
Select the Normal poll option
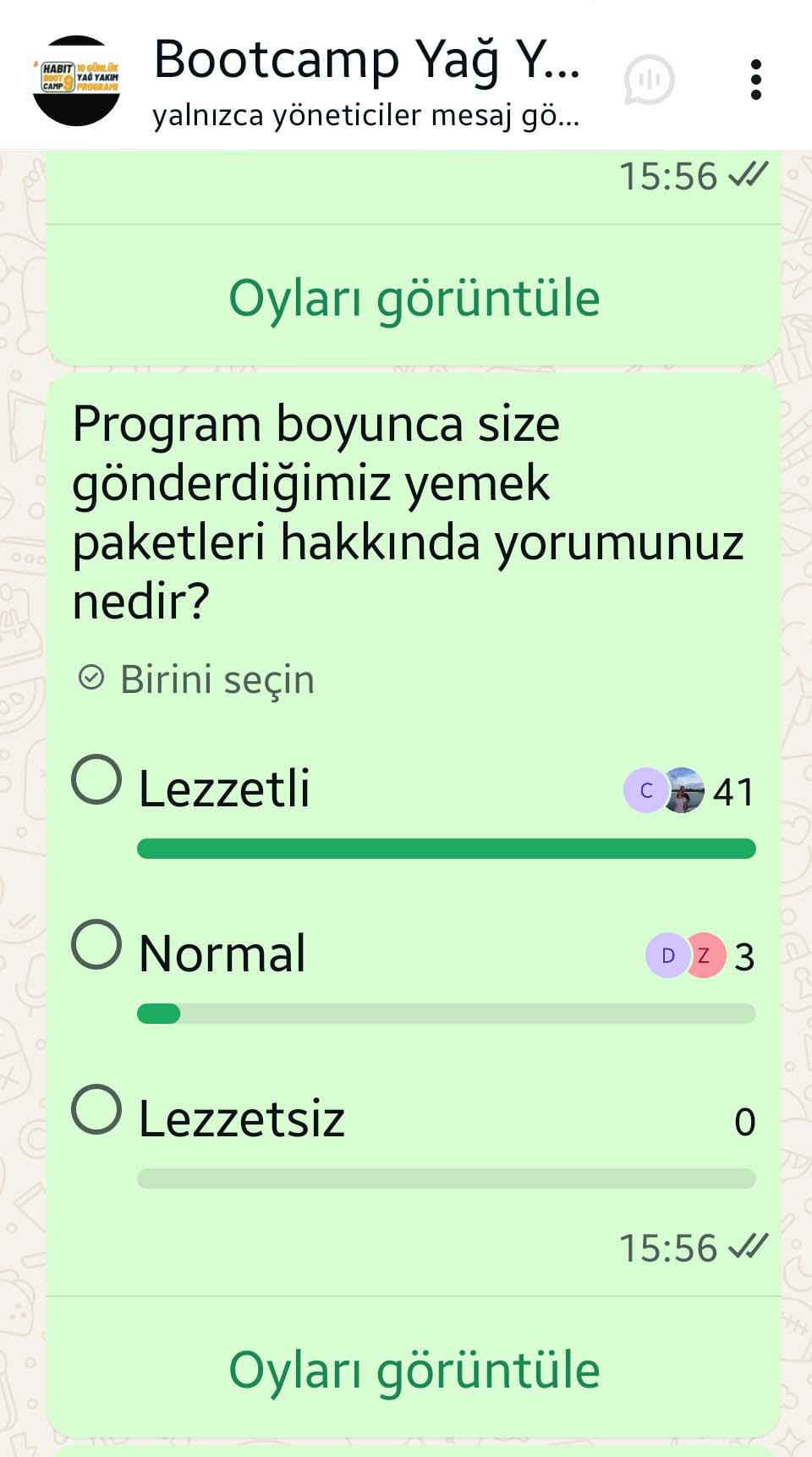(96, 944)
